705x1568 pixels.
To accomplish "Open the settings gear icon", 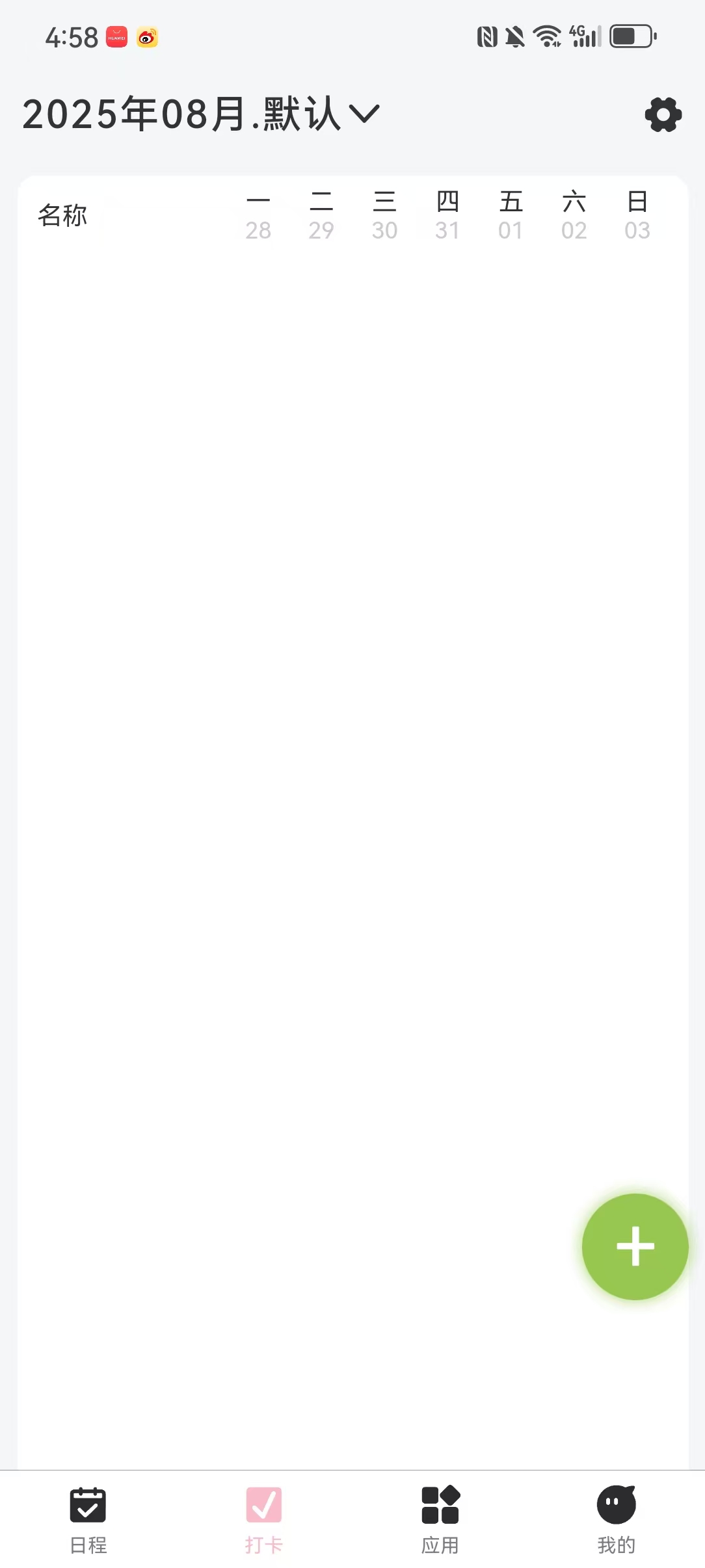I will click(x=663, y=115).
